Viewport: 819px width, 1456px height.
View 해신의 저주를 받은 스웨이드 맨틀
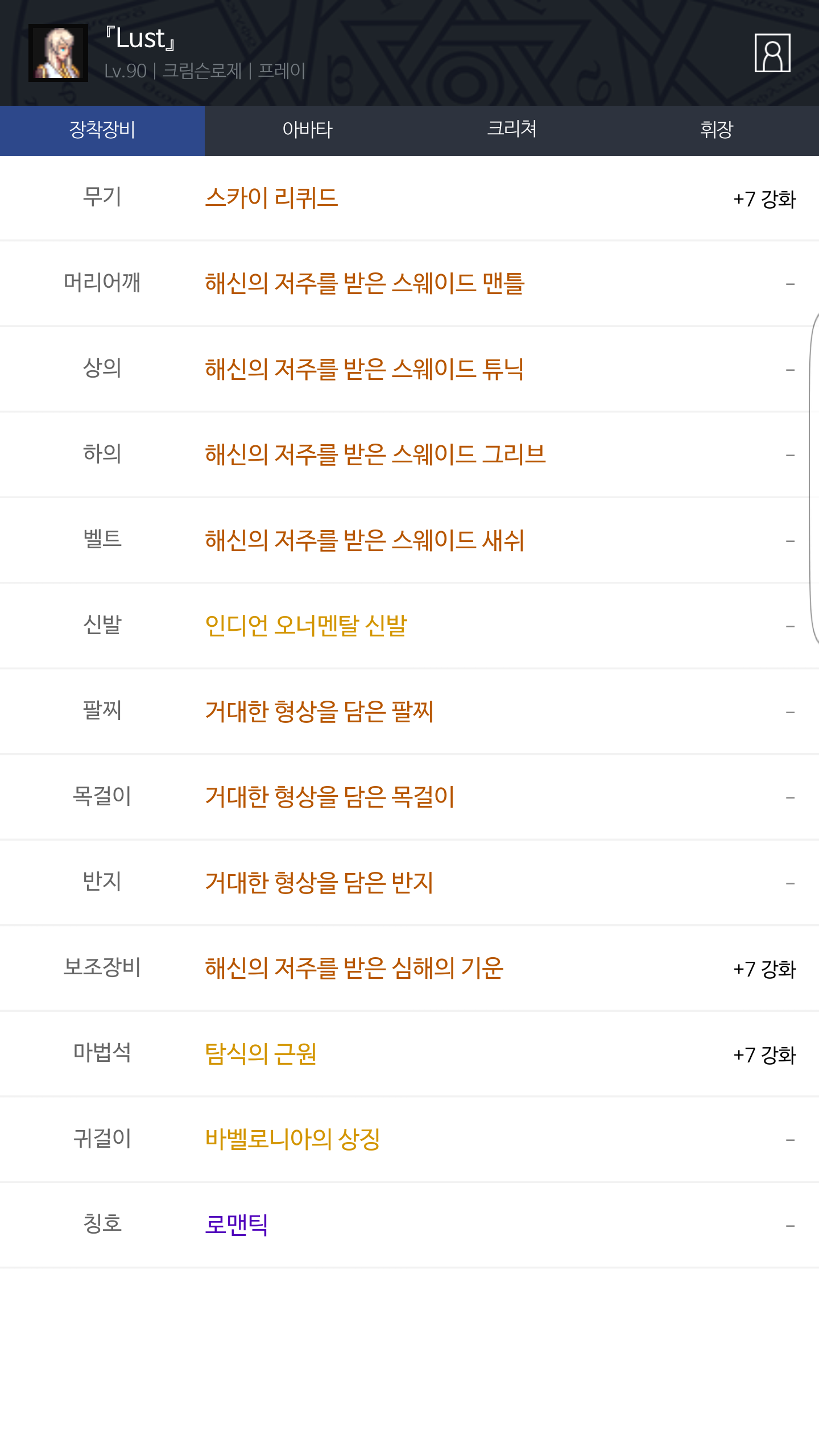pos(365,283)
